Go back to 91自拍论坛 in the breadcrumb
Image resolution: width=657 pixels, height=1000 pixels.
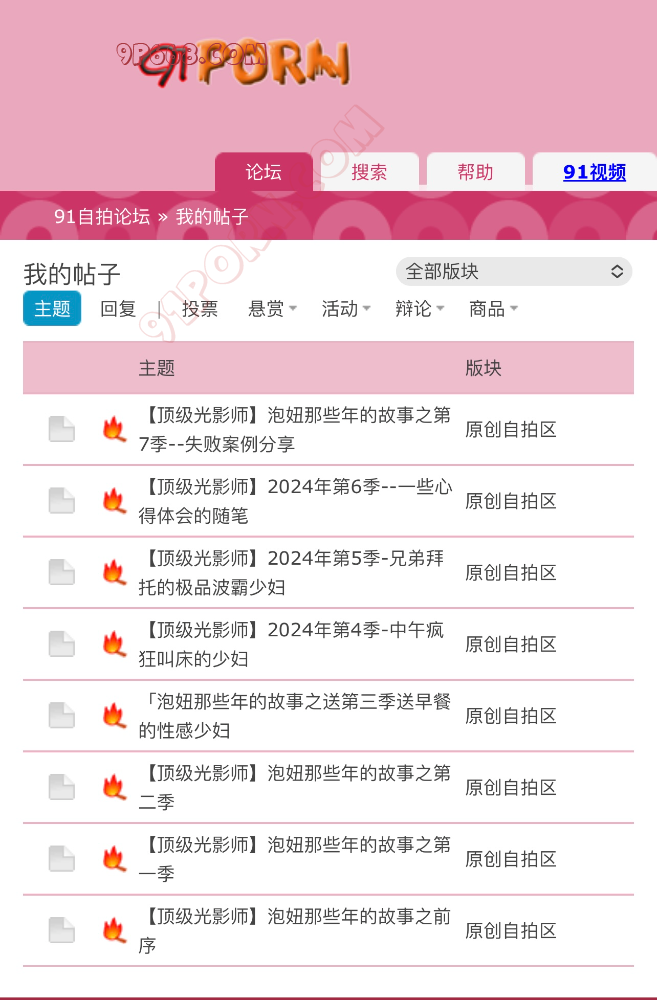[x=102, y=216]
